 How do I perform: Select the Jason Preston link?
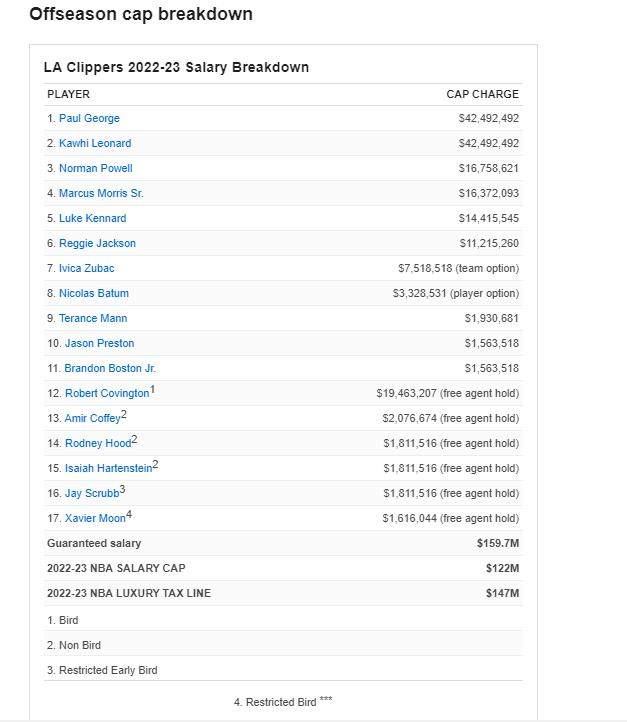click(x=99, y=343)
